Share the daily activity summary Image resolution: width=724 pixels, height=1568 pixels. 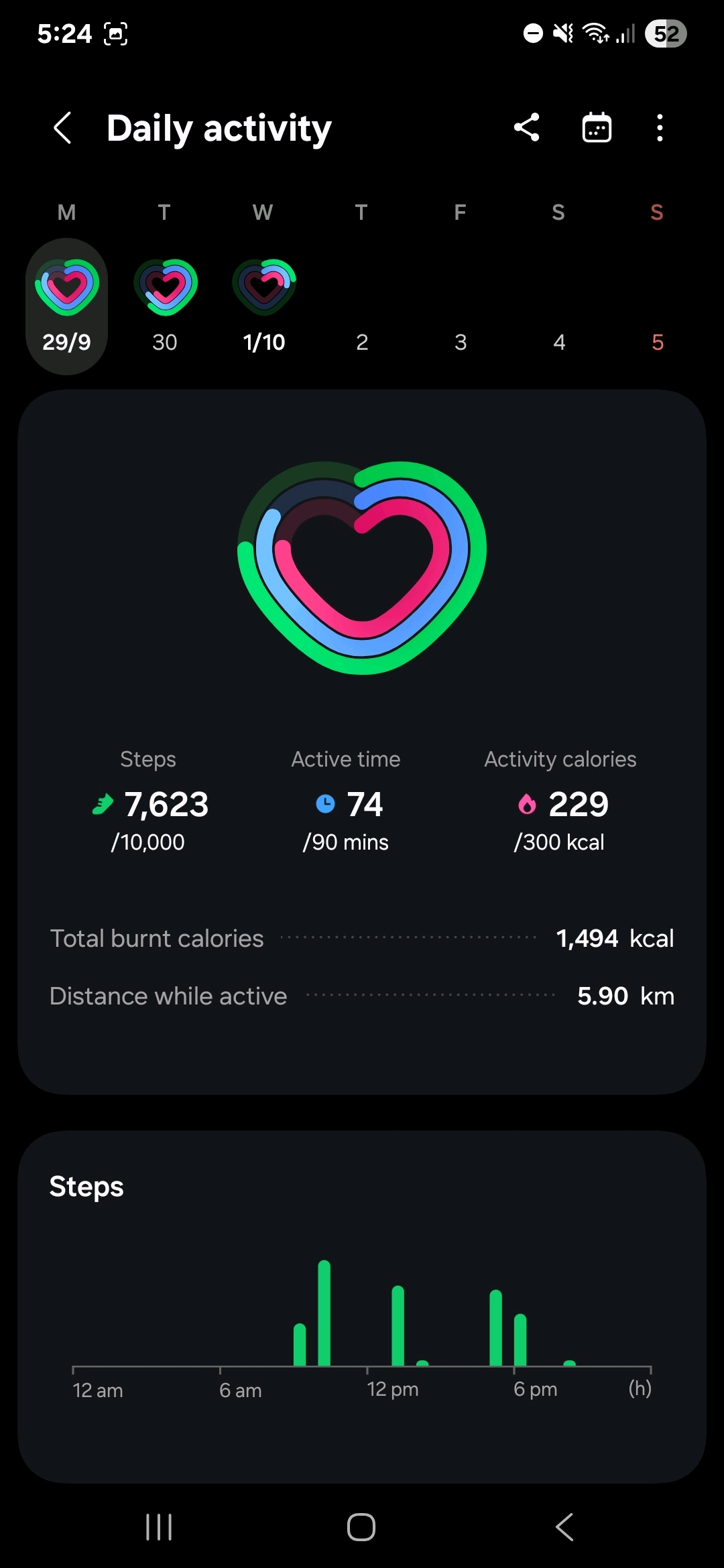tap(527, 127)
